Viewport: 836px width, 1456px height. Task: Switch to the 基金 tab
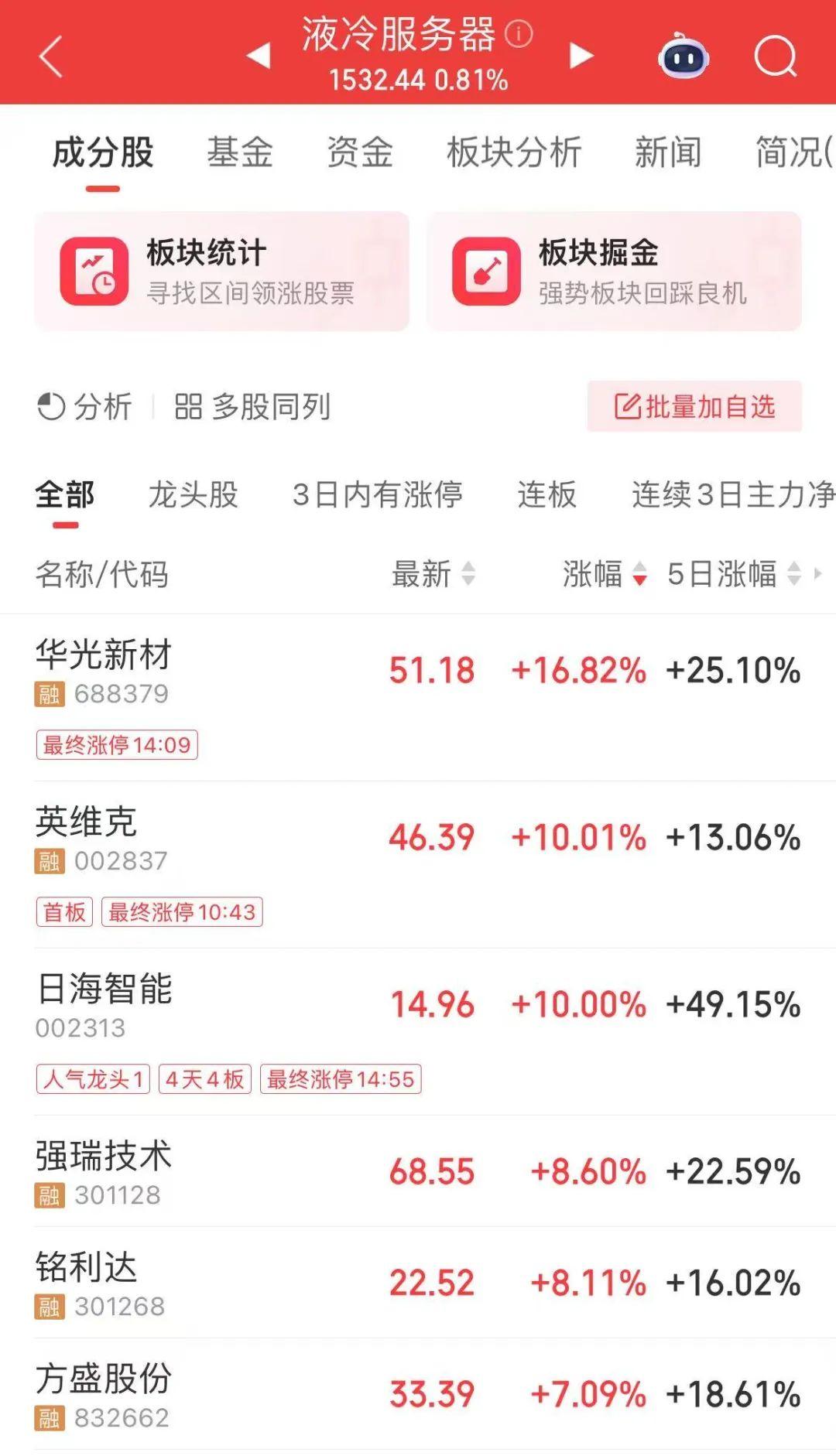click(238, 152)
